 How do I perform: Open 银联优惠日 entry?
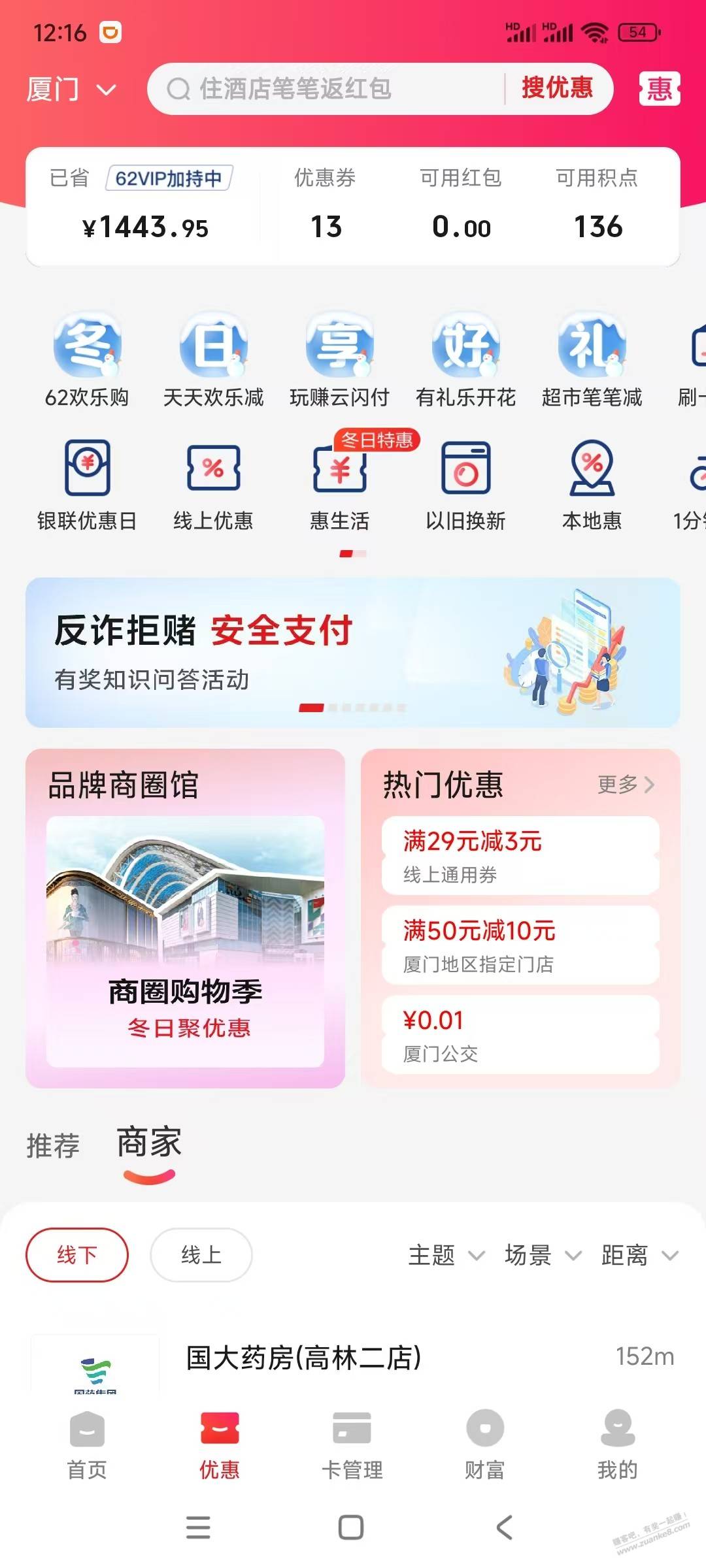click(87, 485)
